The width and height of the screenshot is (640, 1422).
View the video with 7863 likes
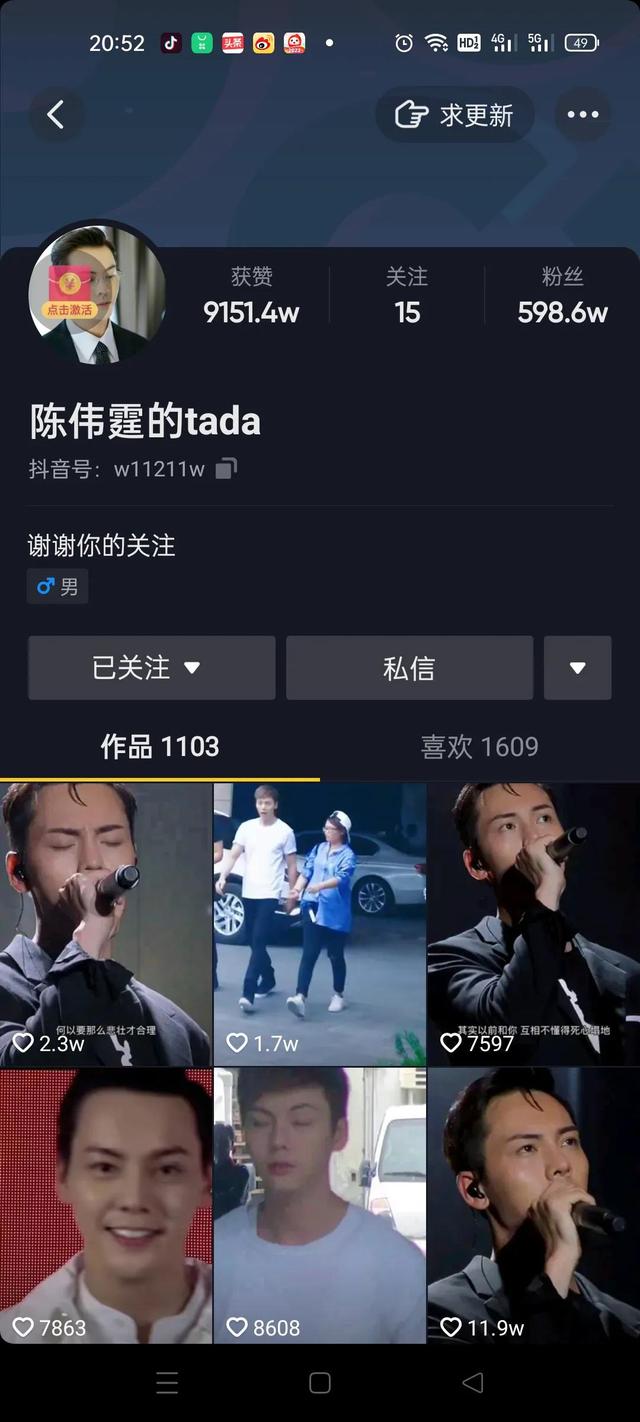click(x=106, y=1205)
